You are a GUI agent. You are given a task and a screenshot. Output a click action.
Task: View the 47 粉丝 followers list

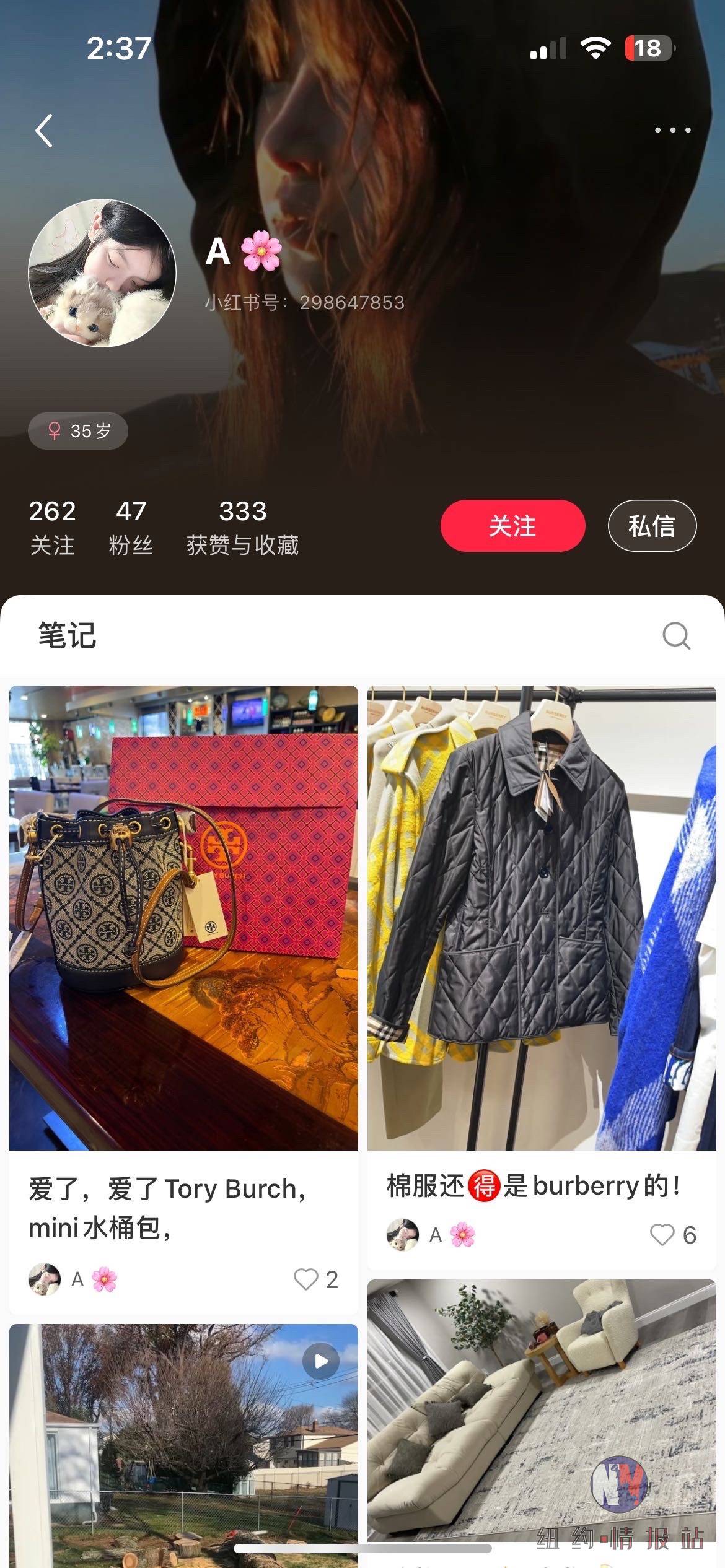pyautogui.click(x=131, y=527)
